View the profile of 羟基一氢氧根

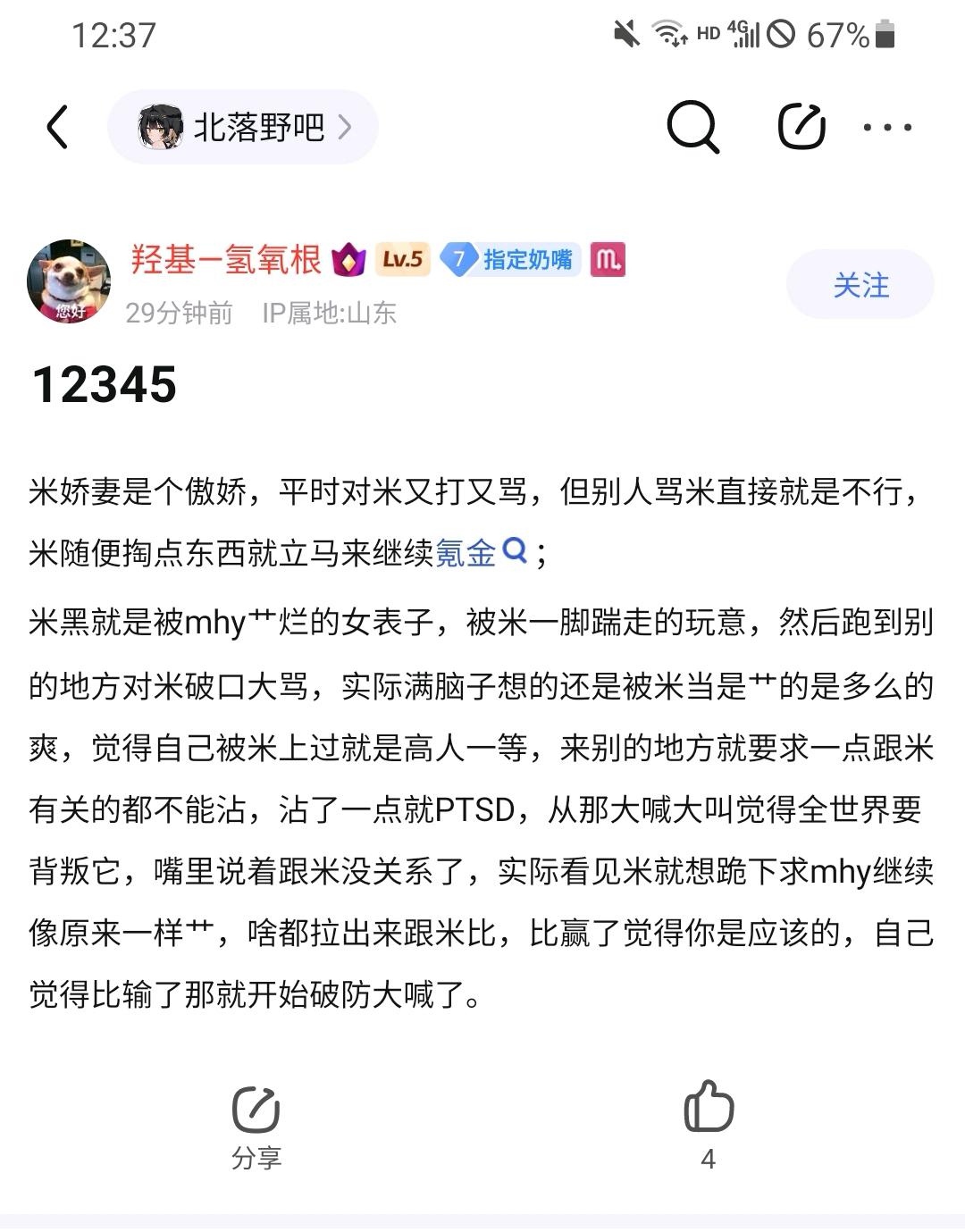226,259
